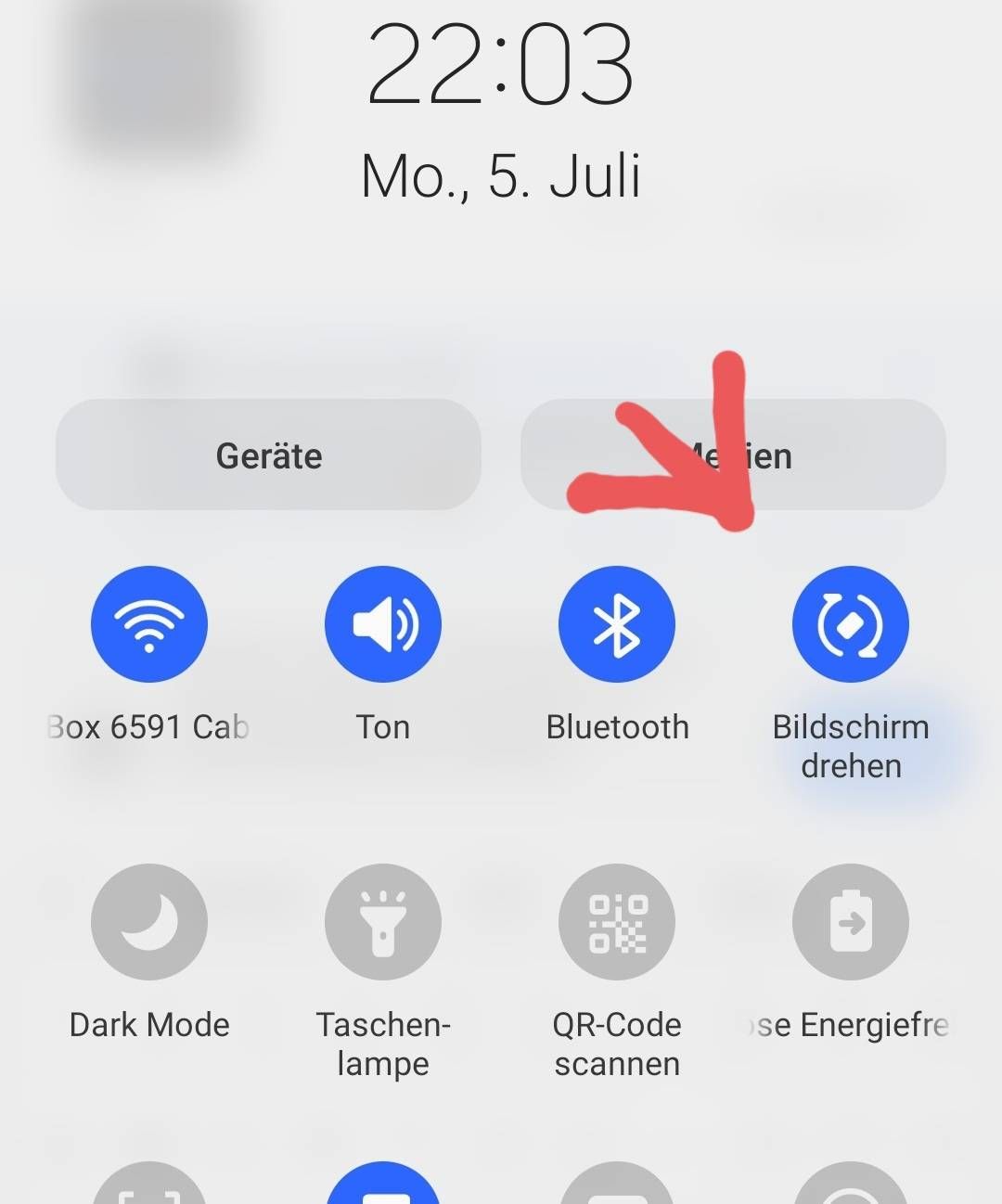Enable the Energiefreigabe battery tile
This screenshot has height=1204, width=1002.
851,921
